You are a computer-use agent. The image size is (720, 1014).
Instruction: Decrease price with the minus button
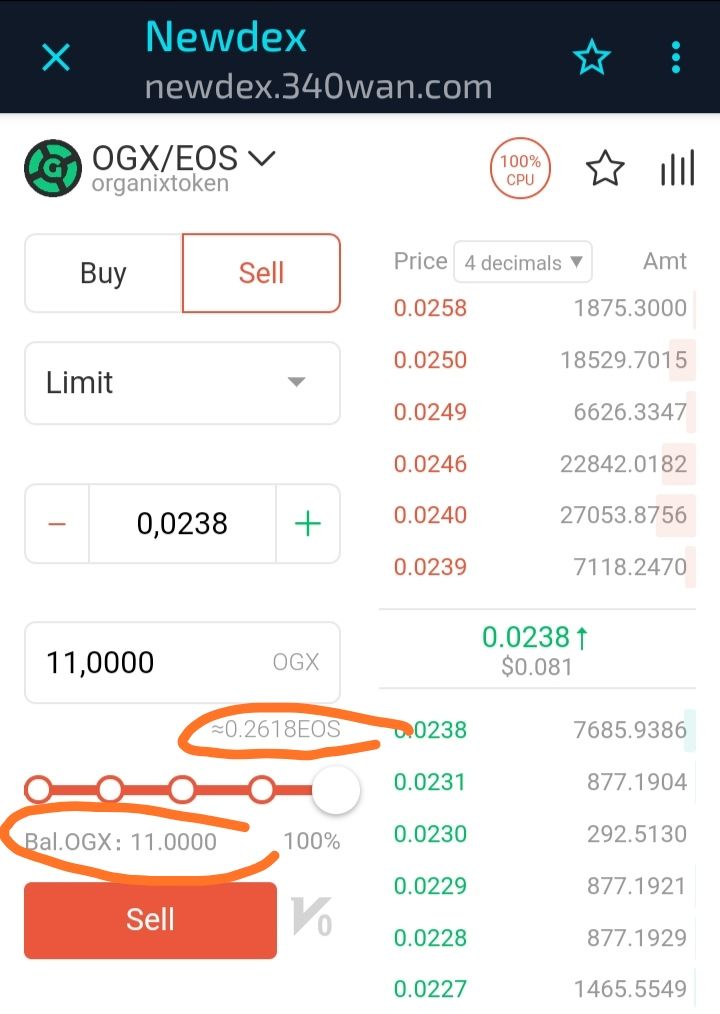coord(57,524)
